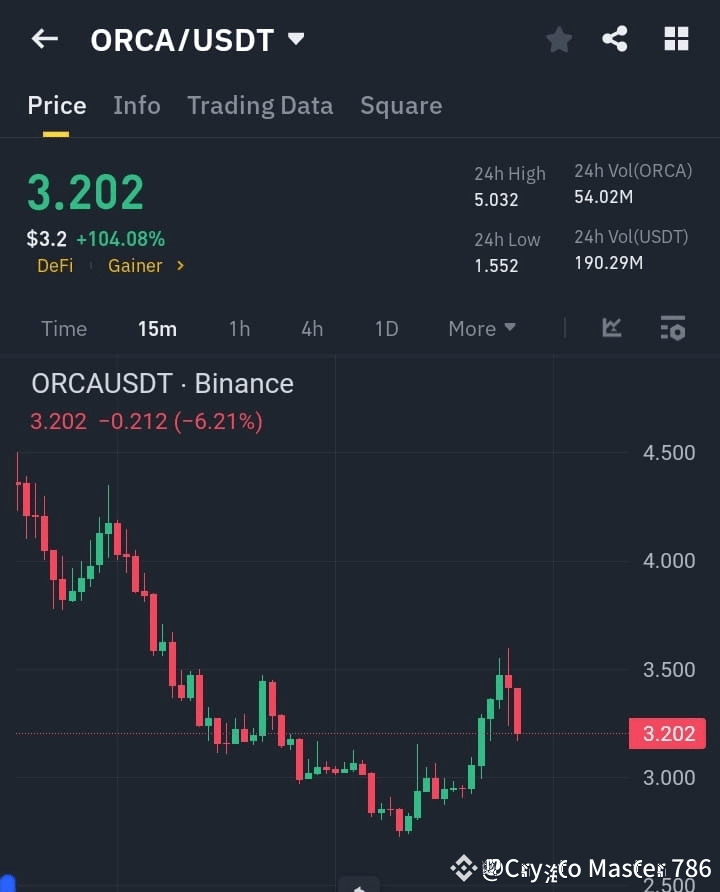Click the Binance logo in watermark
Screen dimensions: 720x892
pos(463,868)
